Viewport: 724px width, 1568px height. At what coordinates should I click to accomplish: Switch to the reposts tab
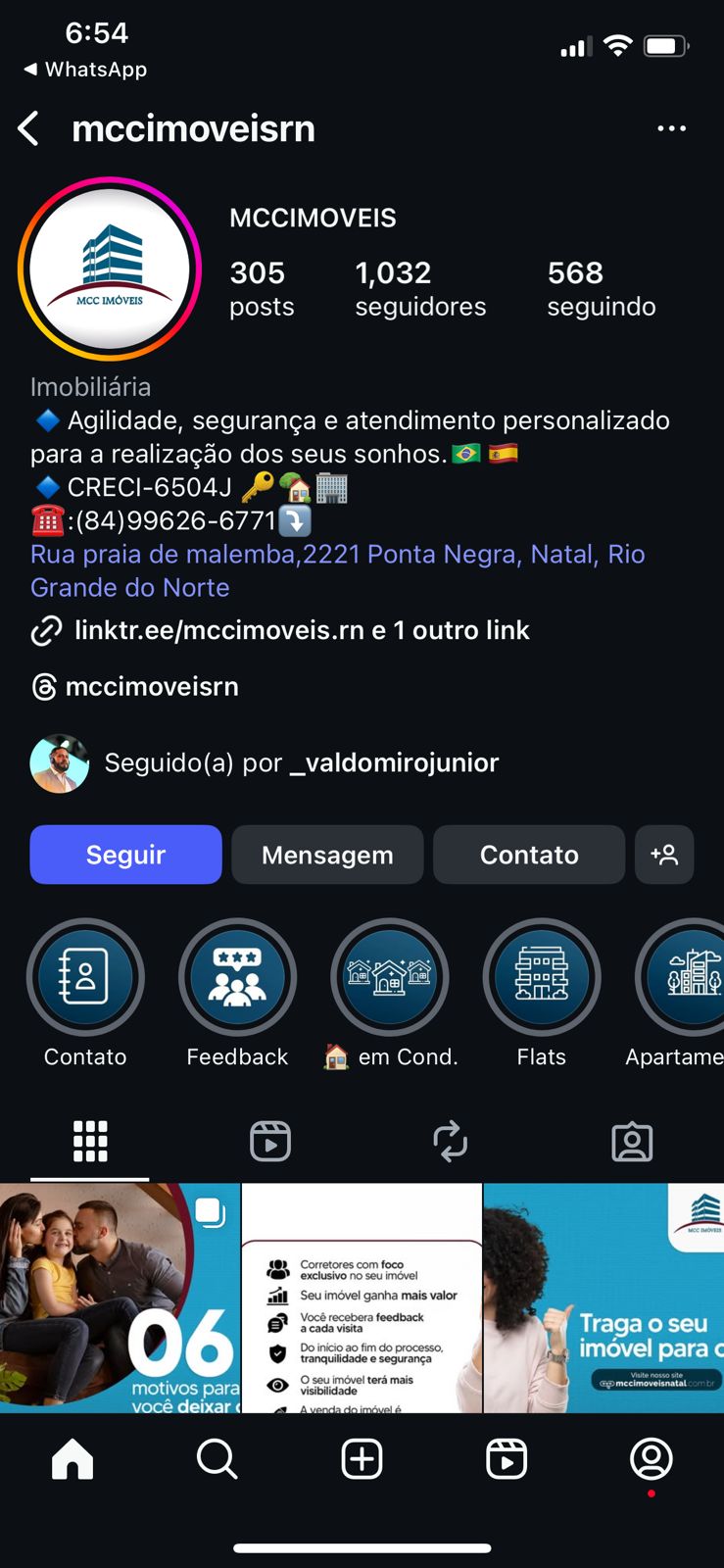tap(451, 1142)
